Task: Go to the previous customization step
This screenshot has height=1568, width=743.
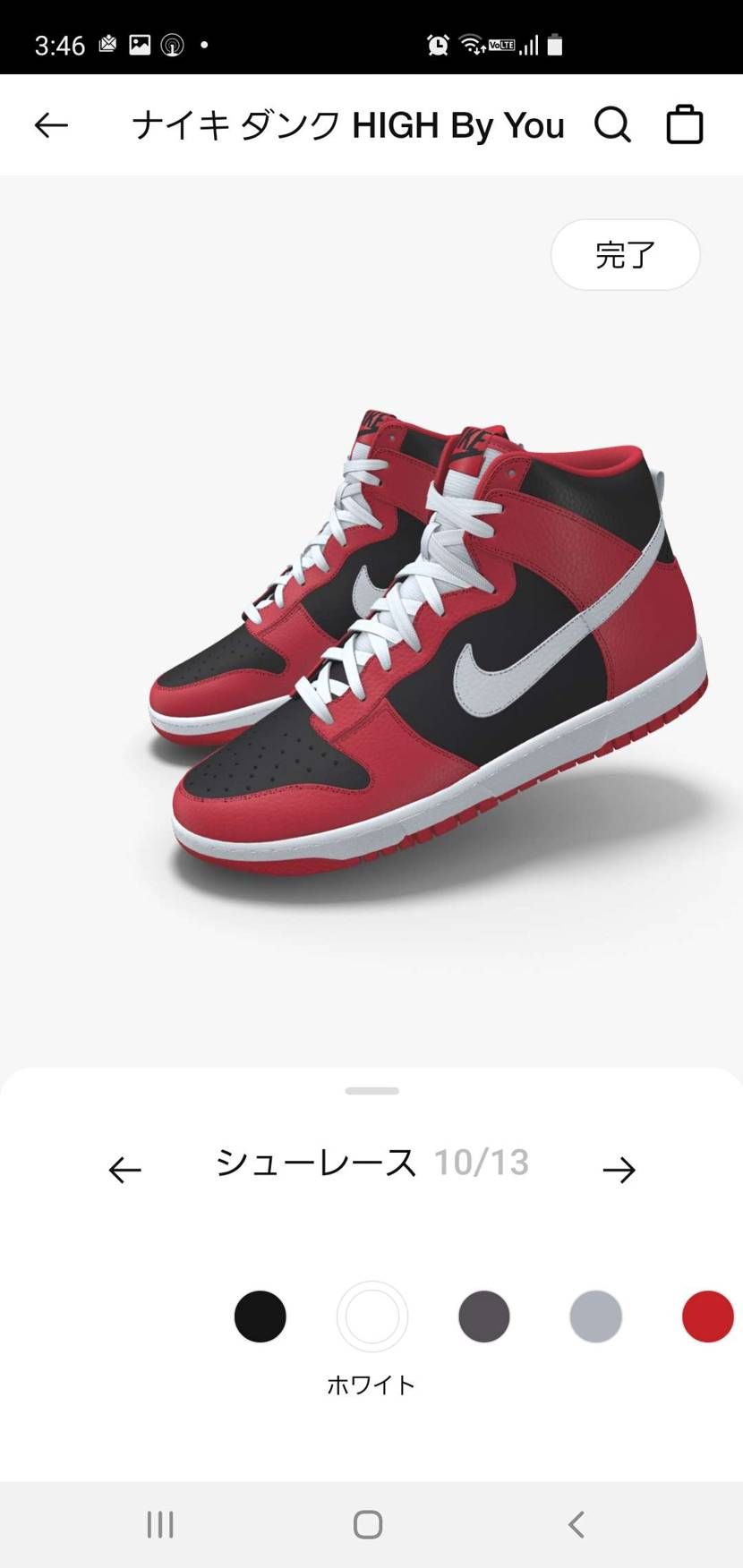Action: 124,1170
